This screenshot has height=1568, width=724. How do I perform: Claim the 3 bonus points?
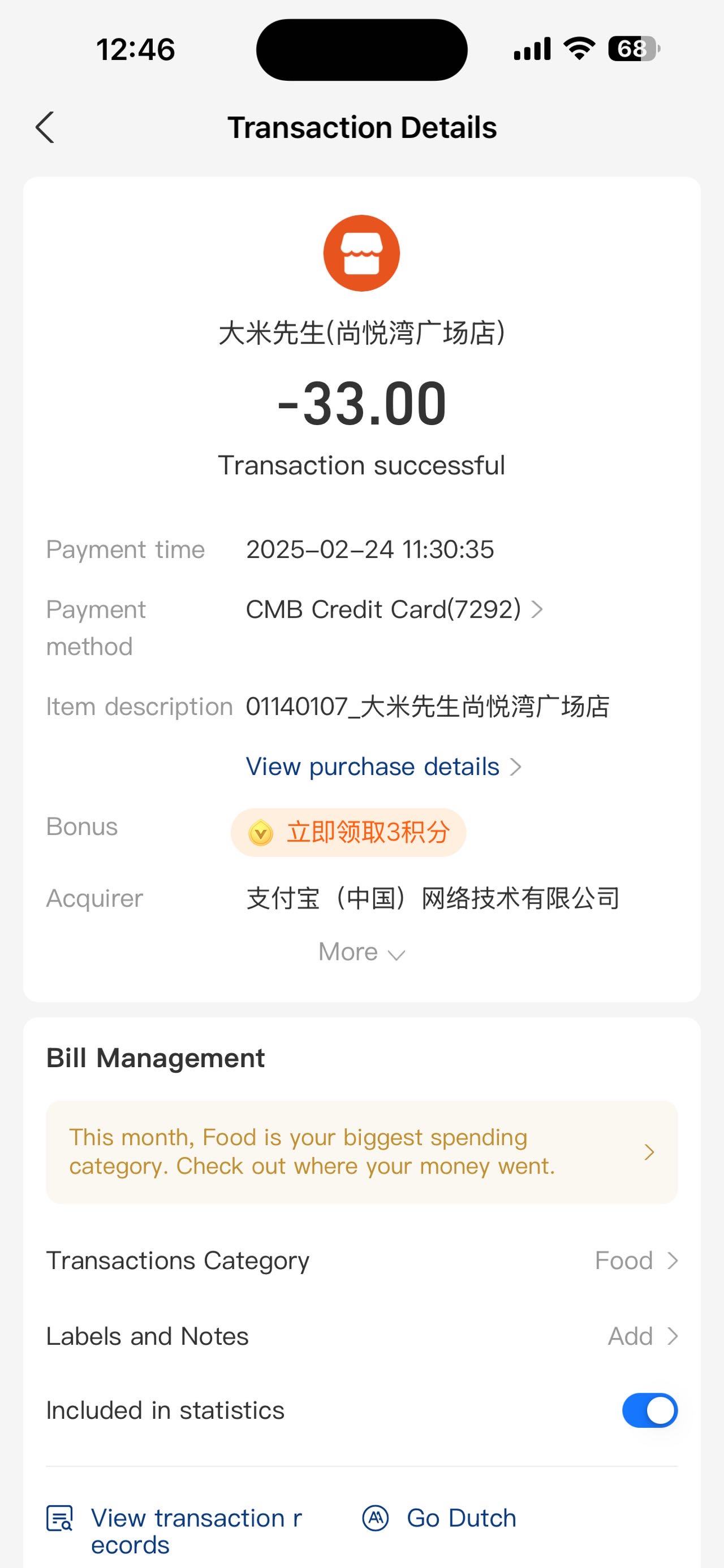click(348, 832)
